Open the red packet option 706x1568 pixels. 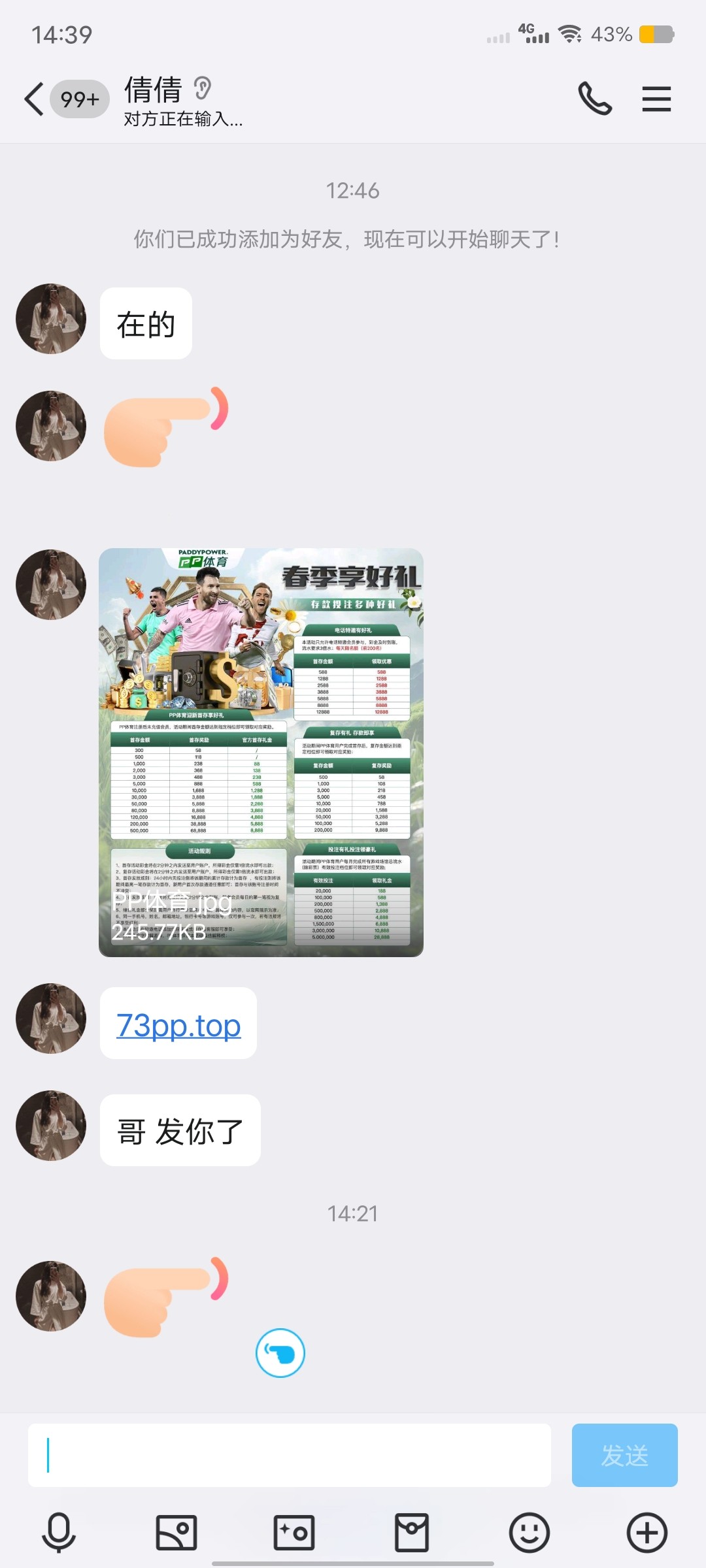[412, 1532]
